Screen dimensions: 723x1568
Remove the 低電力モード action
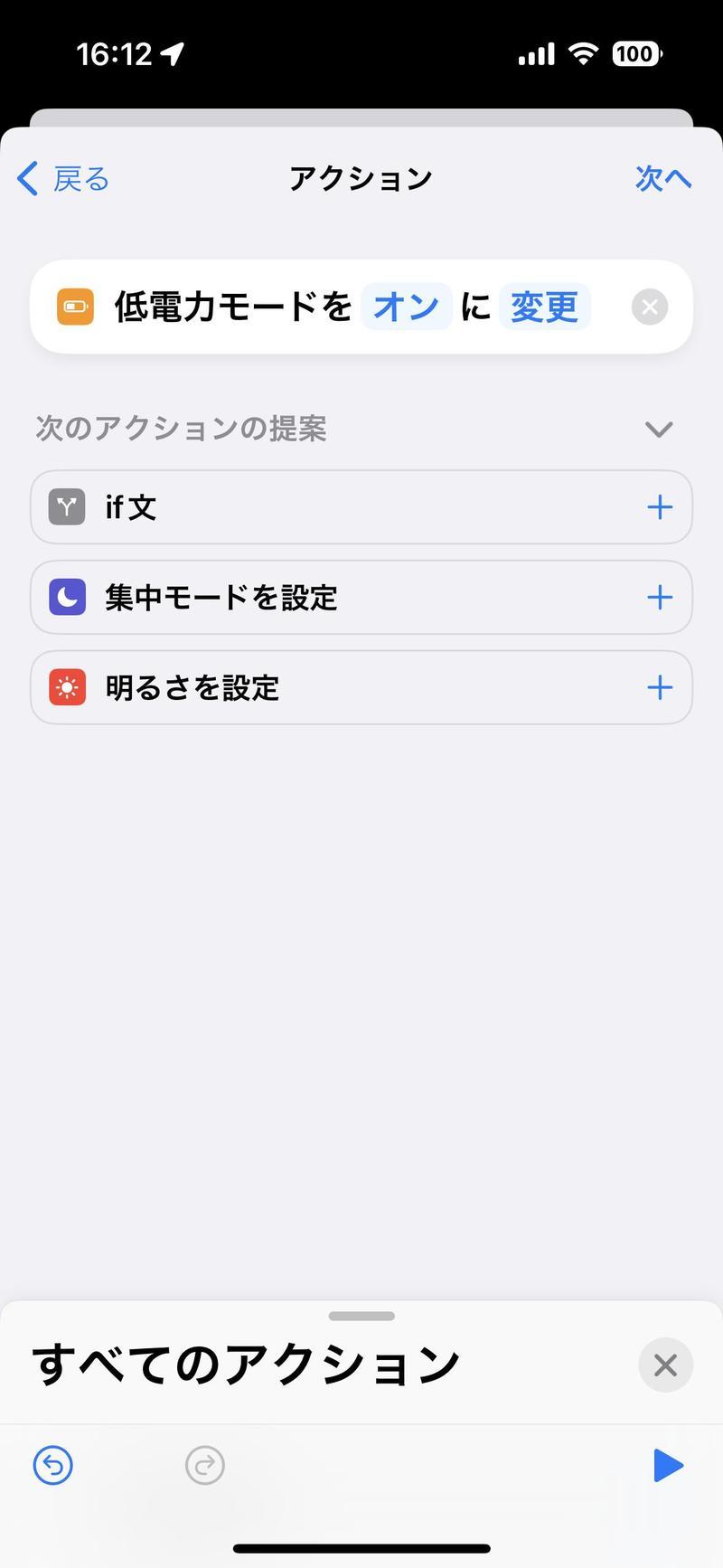(650, 307)
